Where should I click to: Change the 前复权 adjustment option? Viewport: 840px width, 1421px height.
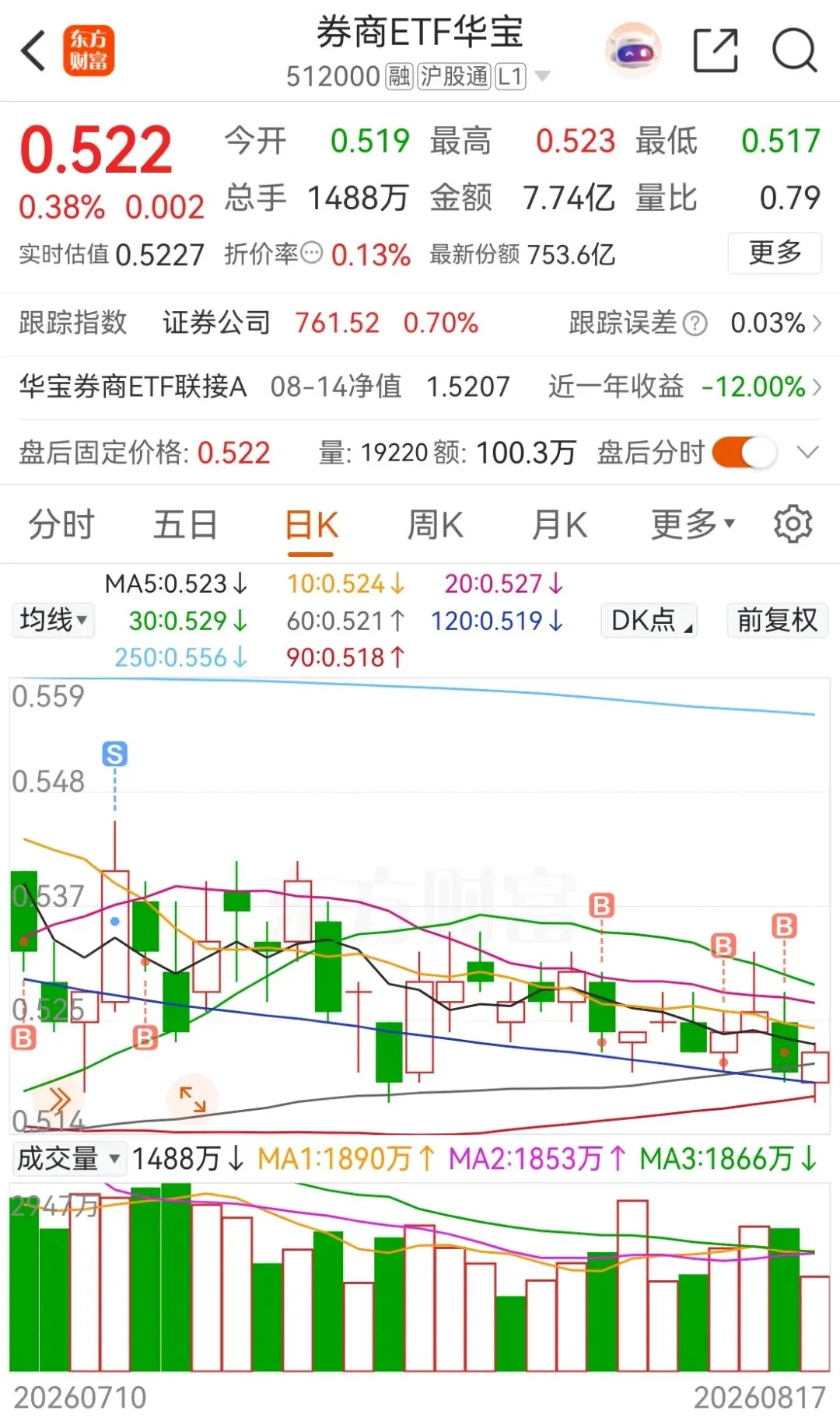pos(777,620)
